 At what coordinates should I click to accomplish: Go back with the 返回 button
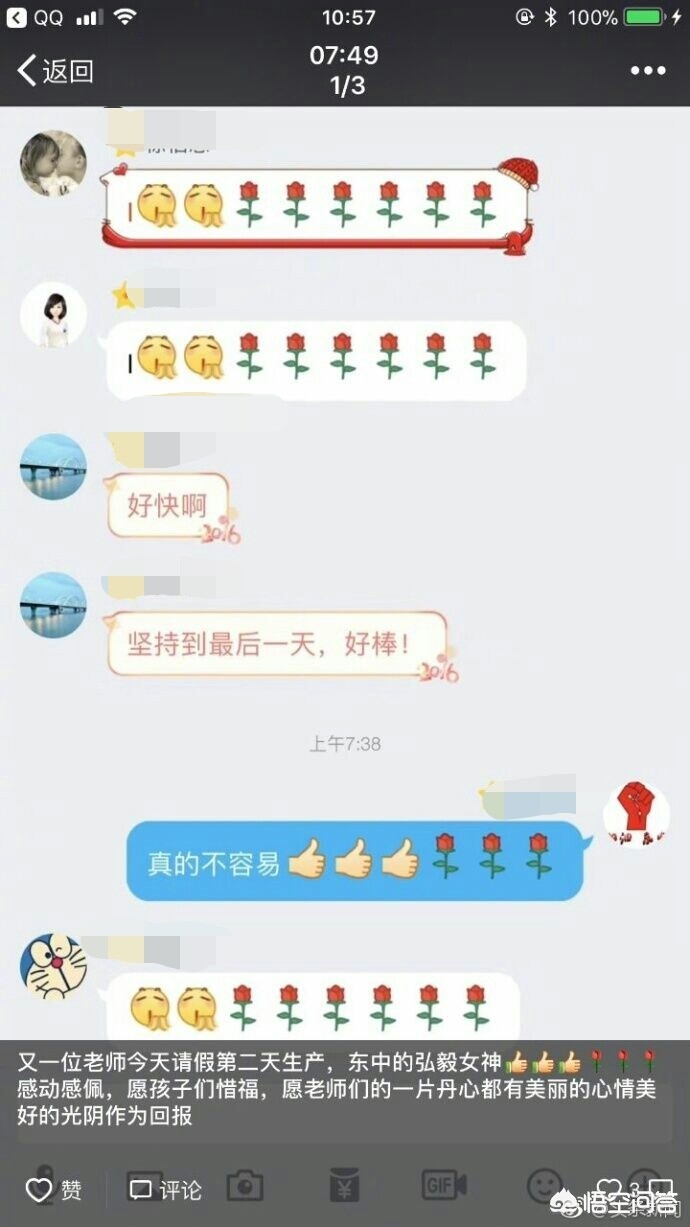click(56, 71)
